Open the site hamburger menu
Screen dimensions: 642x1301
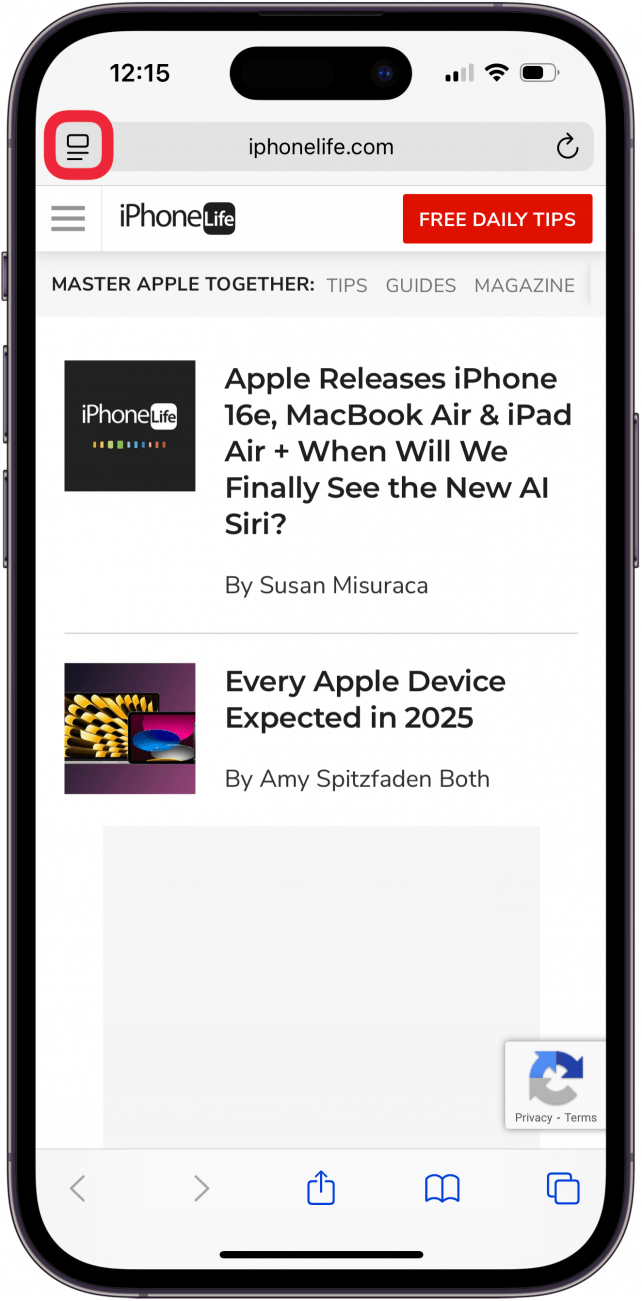click(68, 218)
